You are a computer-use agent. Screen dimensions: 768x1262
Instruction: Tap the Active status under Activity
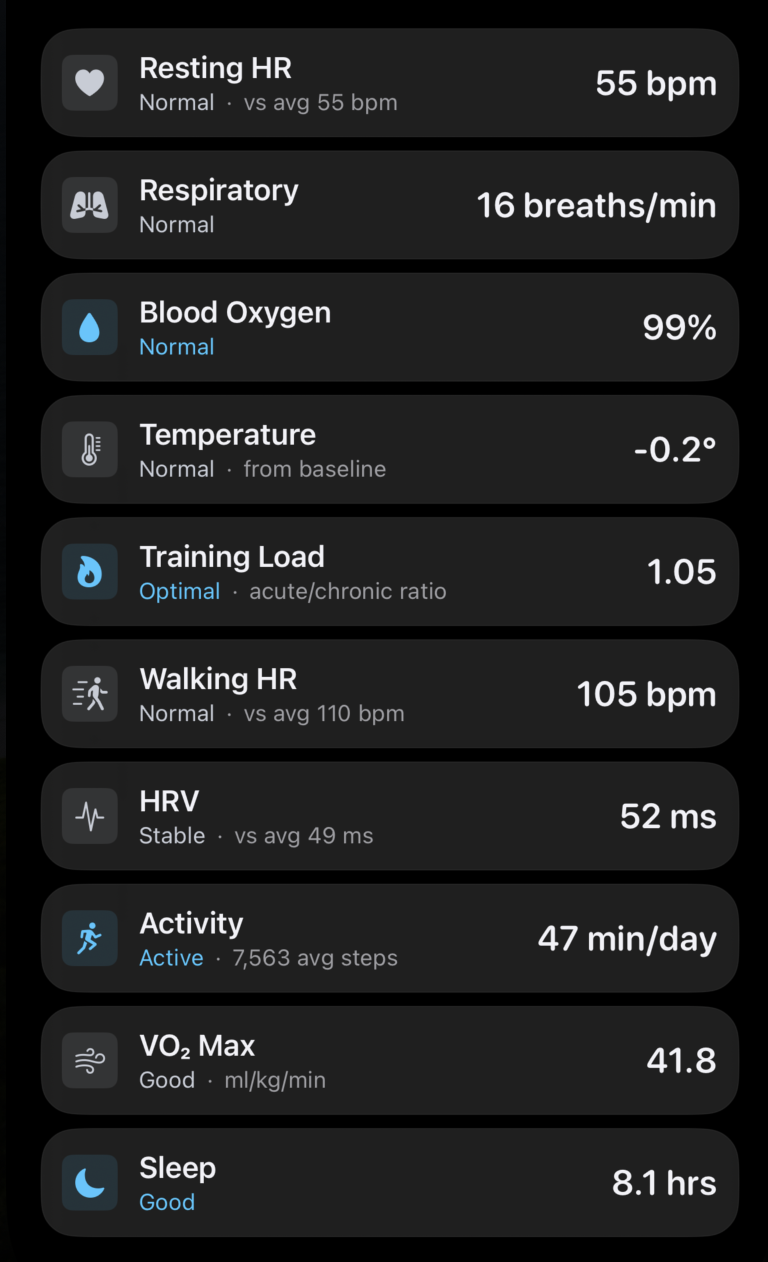[171, 957]
